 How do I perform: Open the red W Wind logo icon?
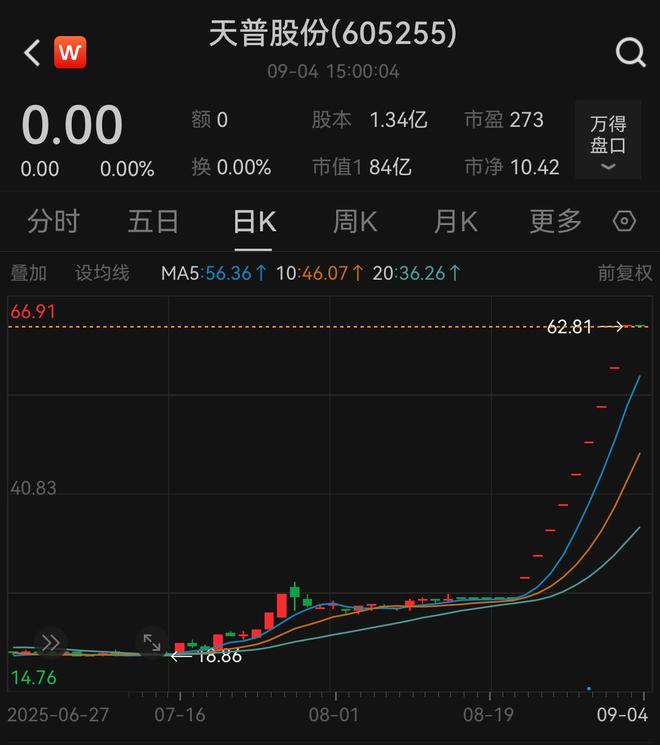[x=70, y=52]
